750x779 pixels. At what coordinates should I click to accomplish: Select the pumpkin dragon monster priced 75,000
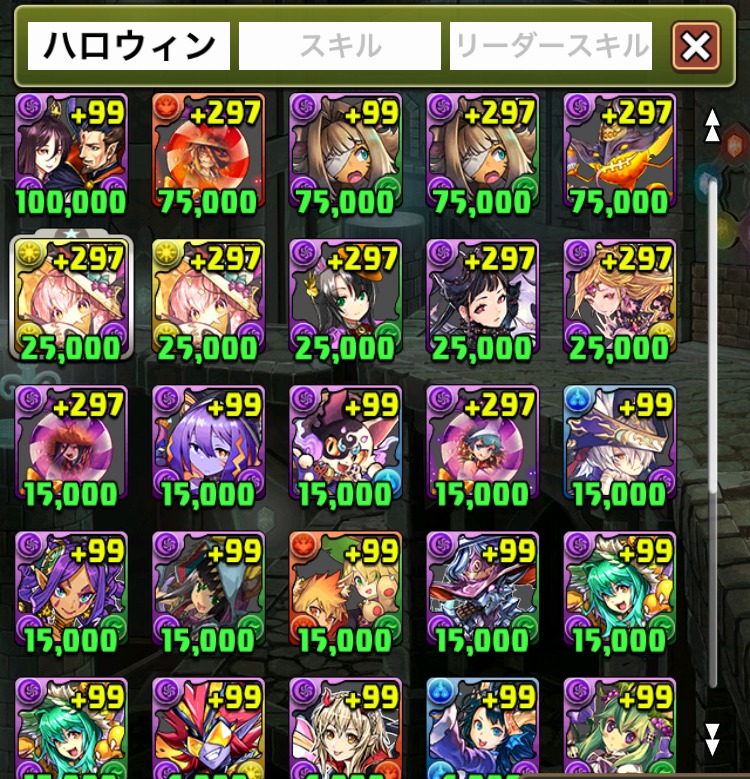pos(619,153)
